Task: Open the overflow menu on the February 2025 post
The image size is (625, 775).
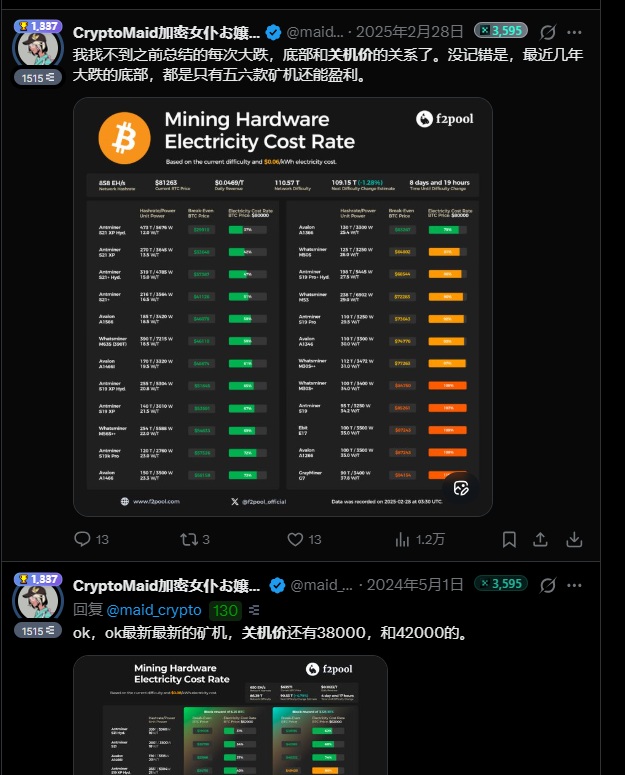Action: 603,31
